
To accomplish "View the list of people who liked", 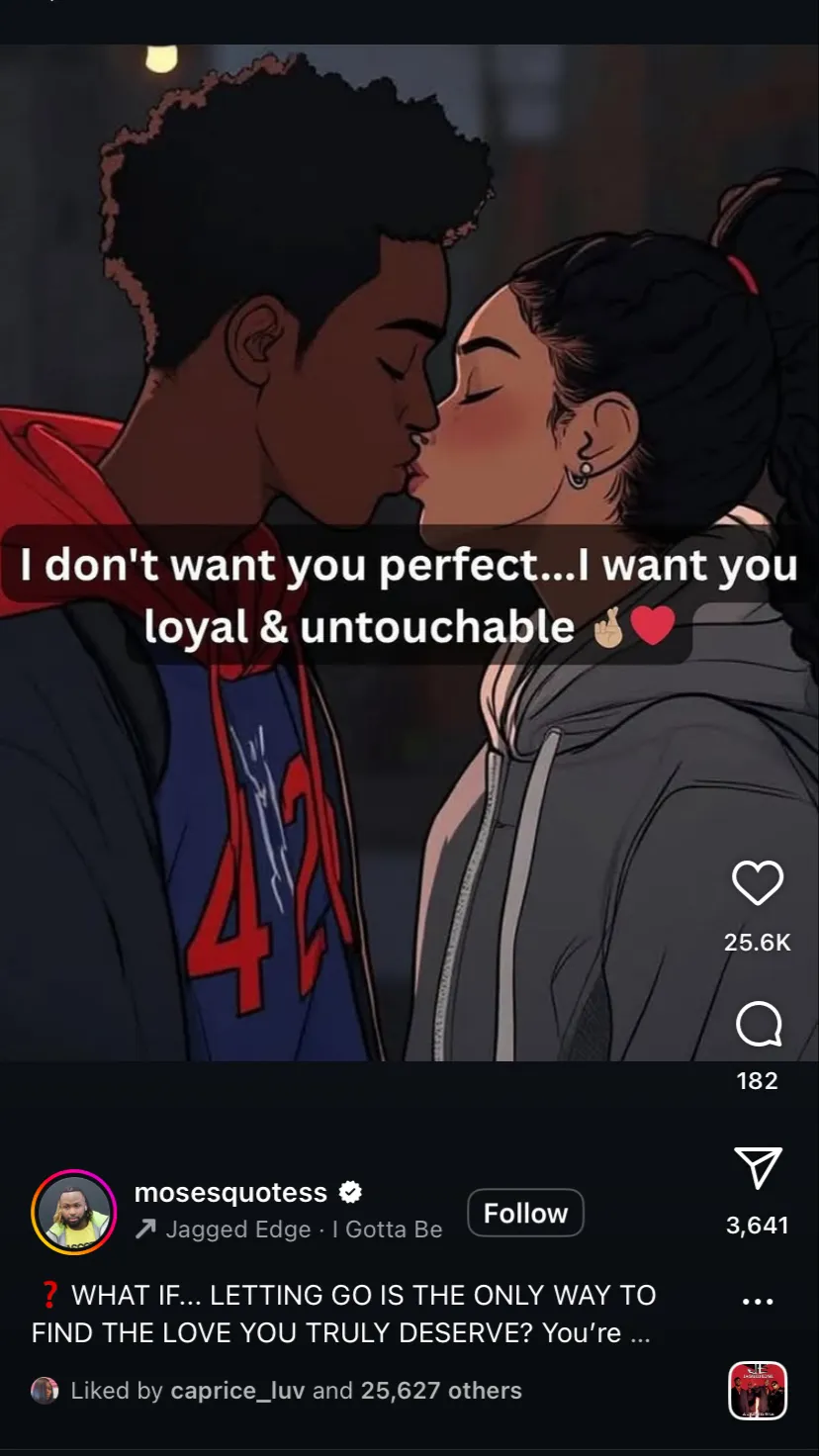I will (440, 1391).
